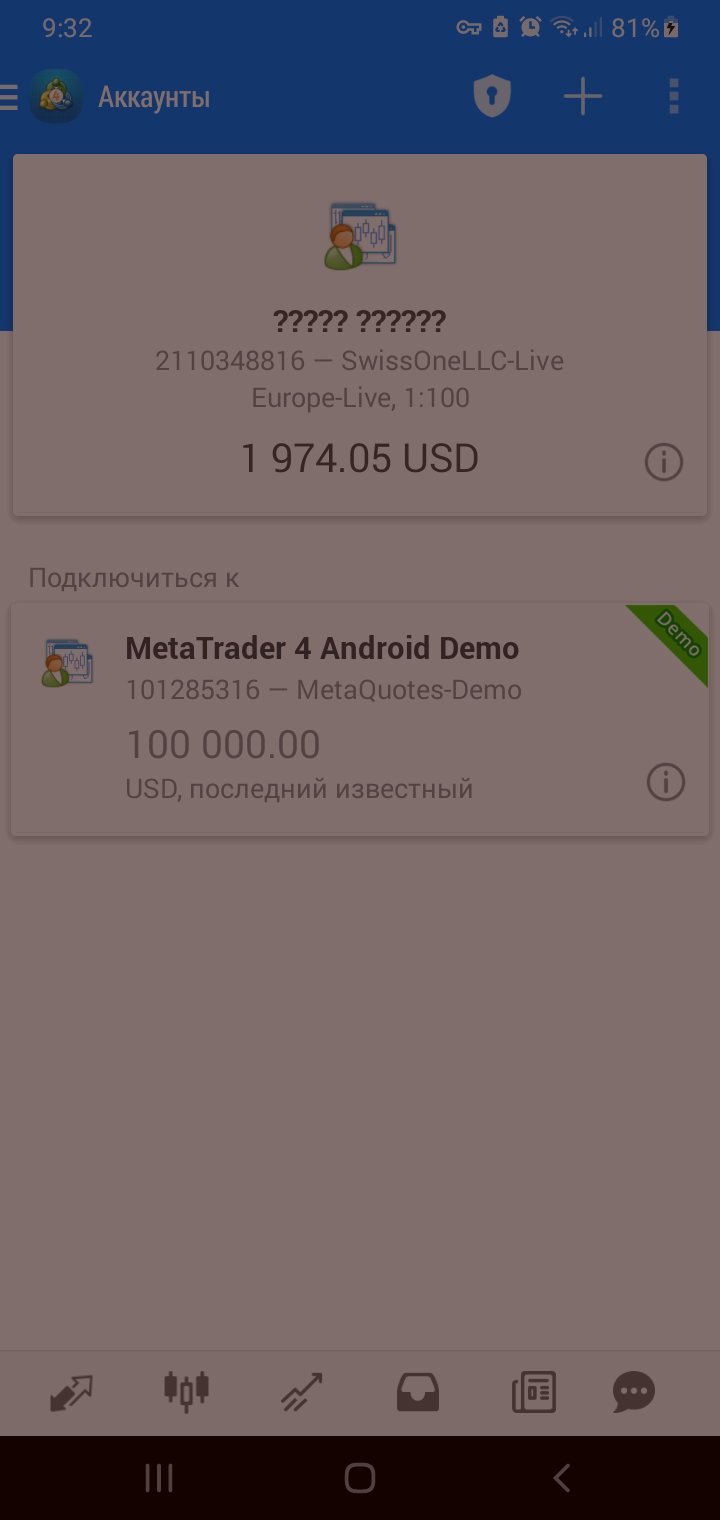Image resolution: width=720 pixels, height=1520 pixels.
Task: Show info for the MetaQuotes-Demo account
Action: (666, 782)
